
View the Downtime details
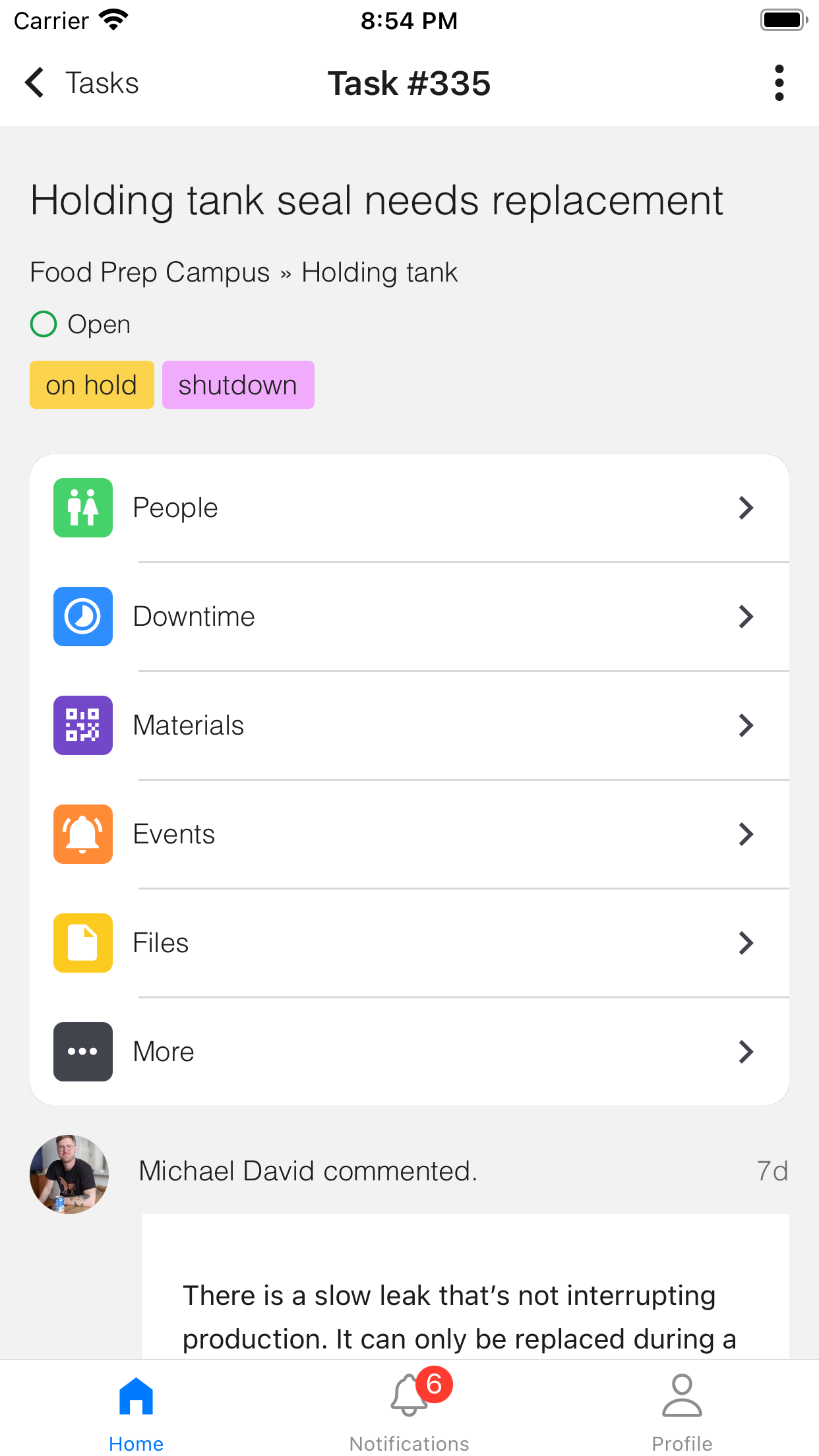(409, 617)
